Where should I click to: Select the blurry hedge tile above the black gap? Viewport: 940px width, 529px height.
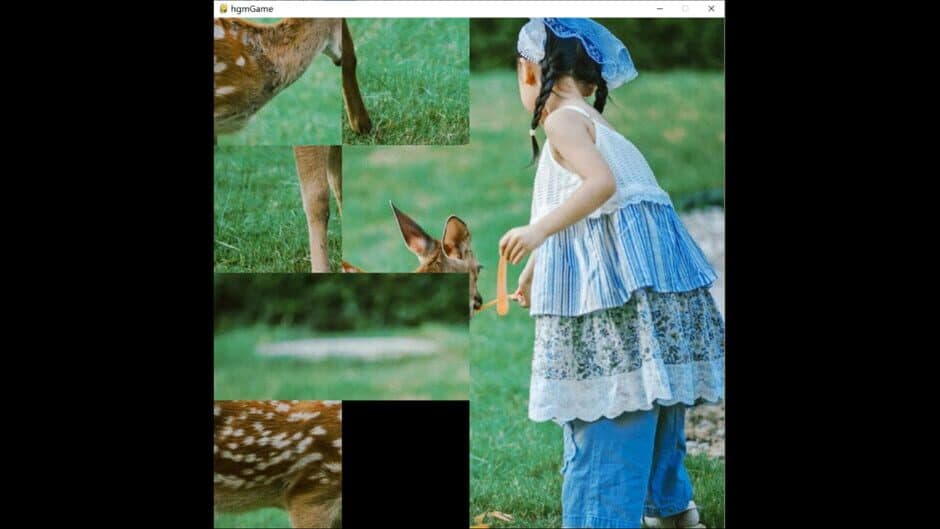(405, 337)
